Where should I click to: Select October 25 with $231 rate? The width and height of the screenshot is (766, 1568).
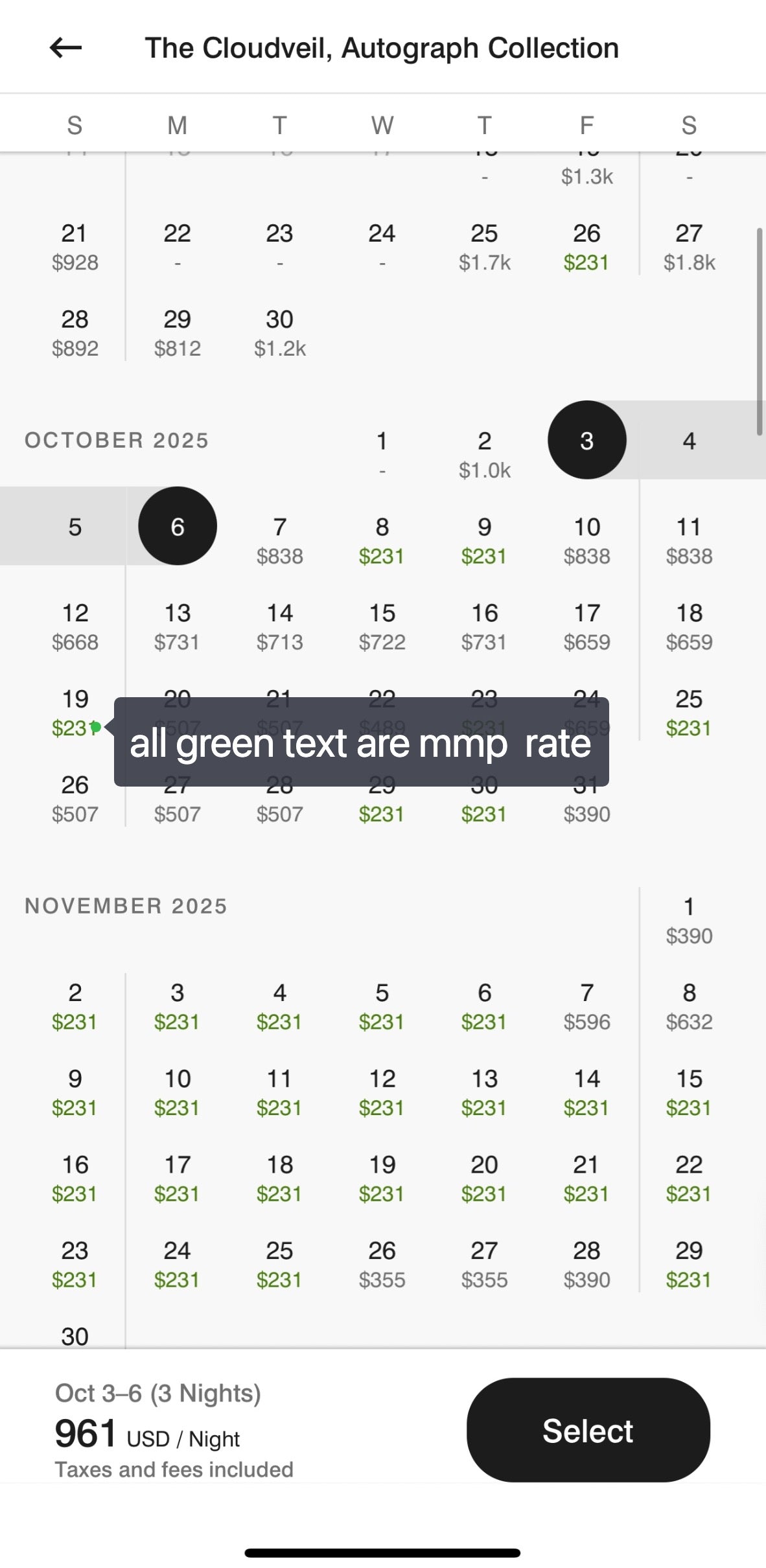[688, 712]
